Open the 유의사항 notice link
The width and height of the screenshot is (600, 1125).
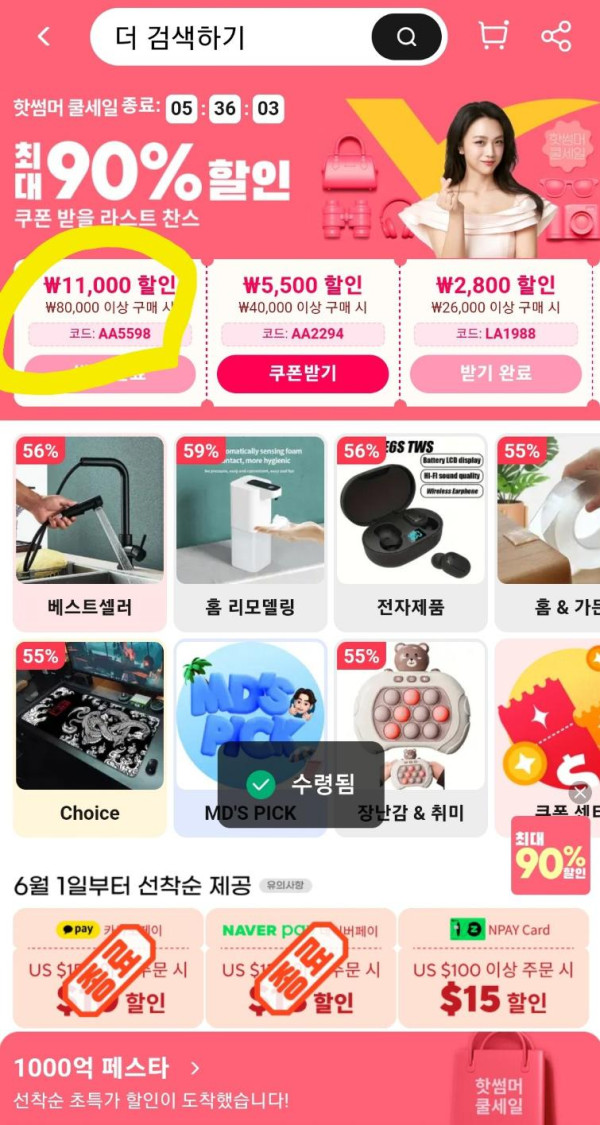(x=286, y=885)
